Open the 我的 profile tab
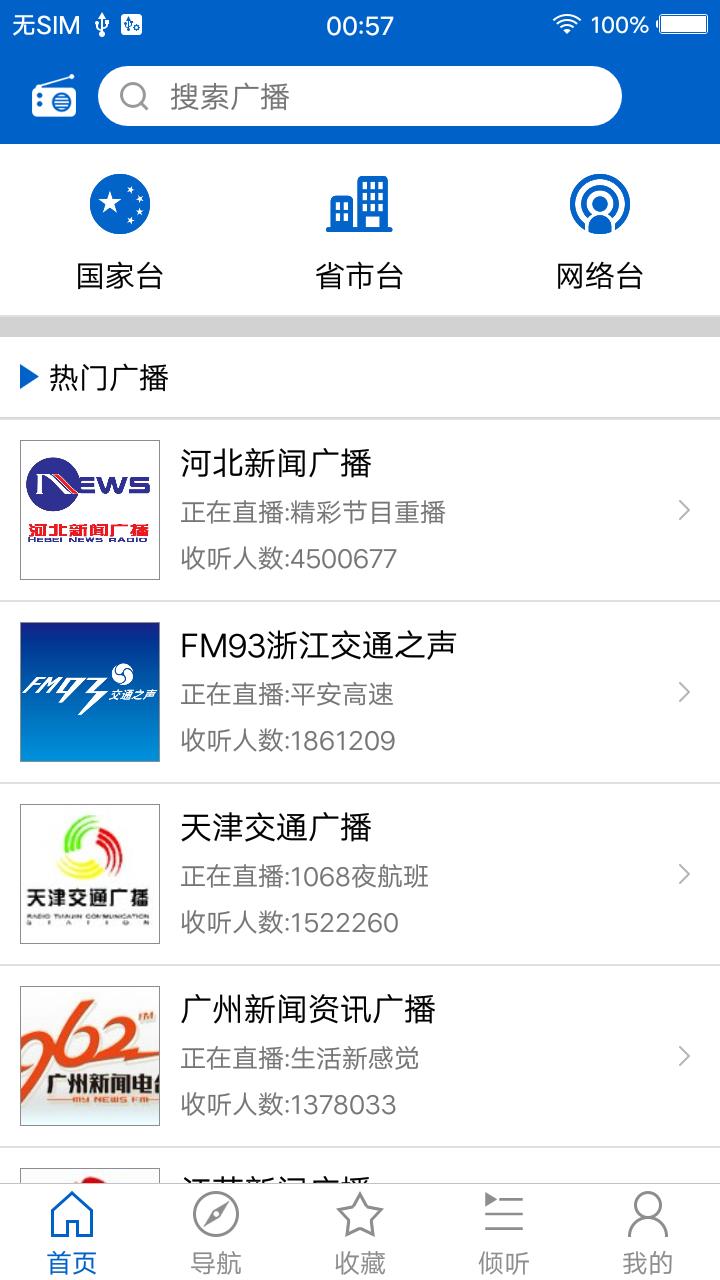The image size is (720, 1280). pyautogui.click(x=647, y=1232)
